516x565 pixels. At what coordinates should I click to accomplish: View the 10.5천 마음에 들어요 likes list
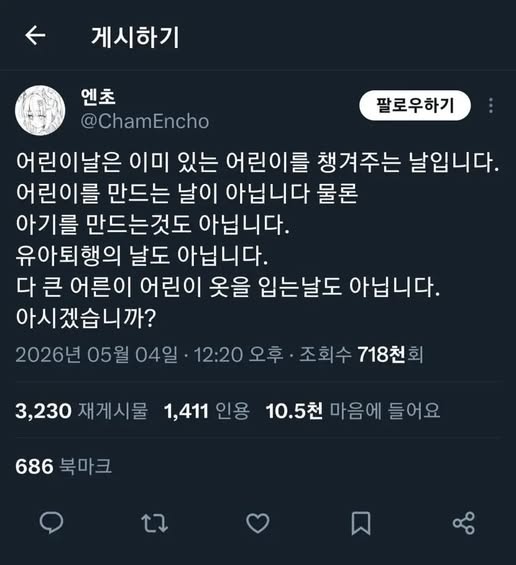353,411
